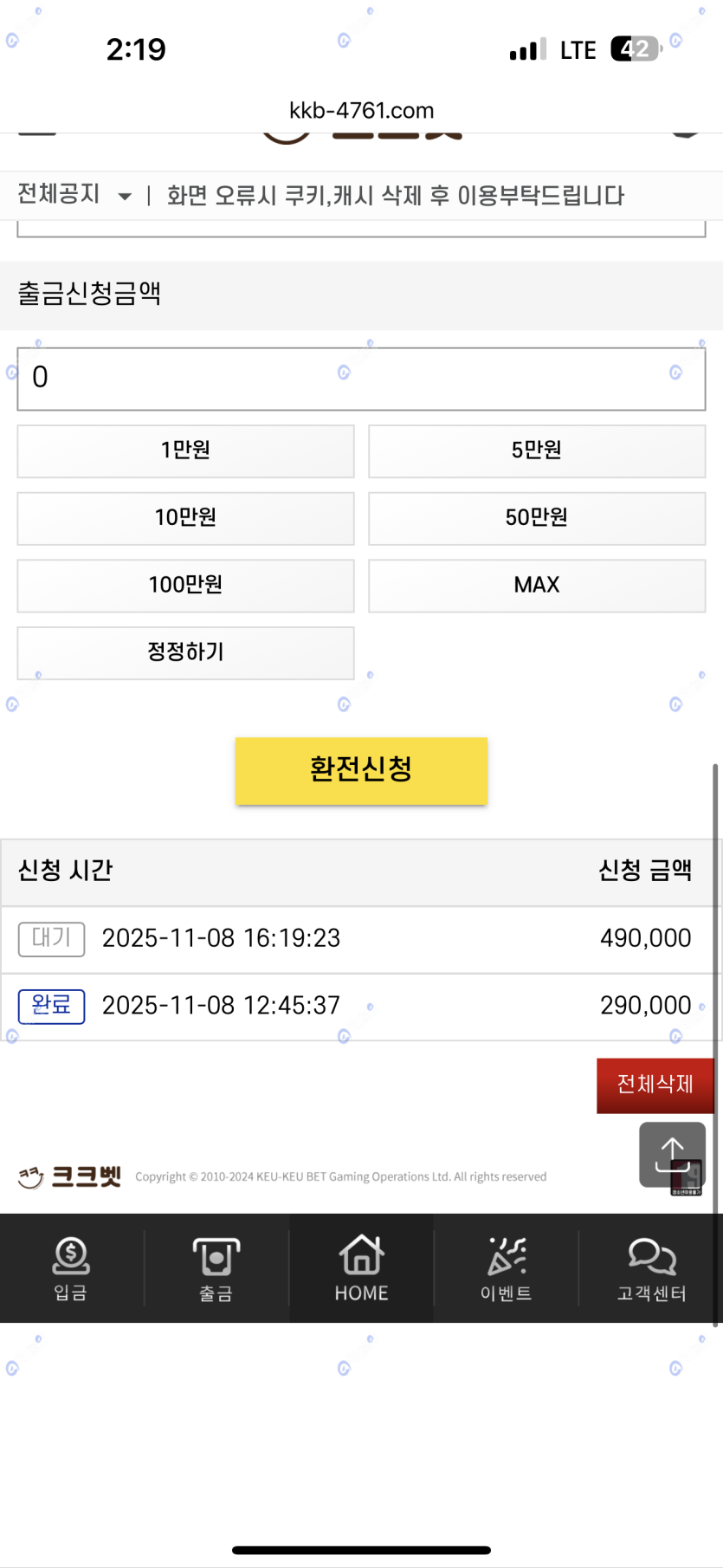Select the 10만원 amount button
The image size is (723, 1568).
(x=185, y=518)
